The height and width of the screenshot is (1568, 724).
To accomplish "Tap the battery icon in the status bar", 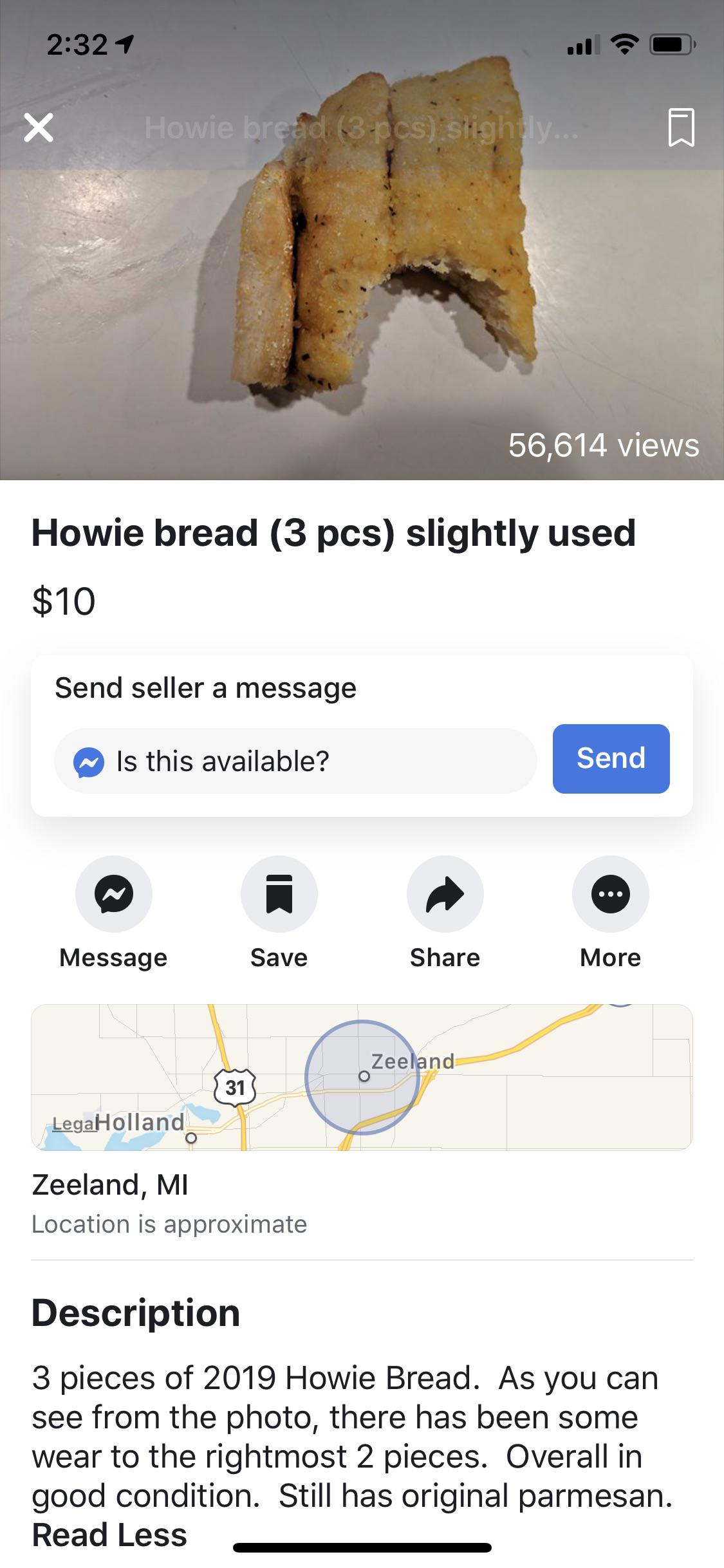I will 673,44.
